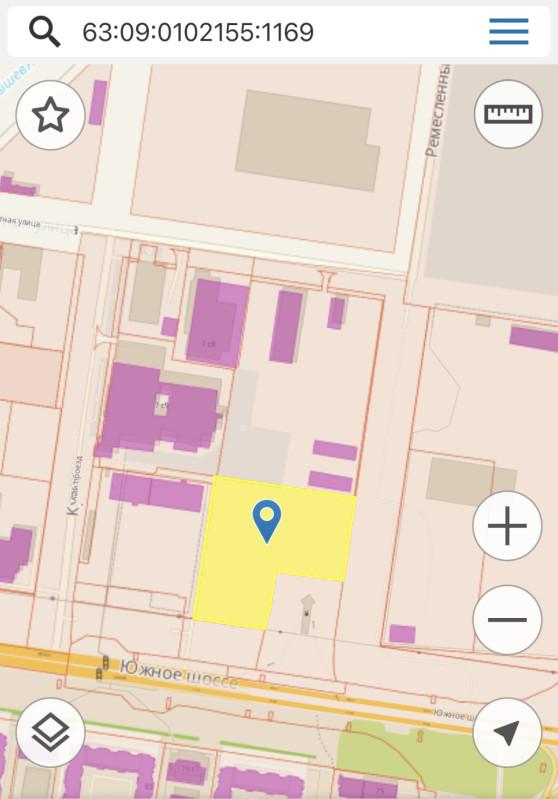
Task: Tap the blue pin on yellow parcel
Action: tap(267, 521)
